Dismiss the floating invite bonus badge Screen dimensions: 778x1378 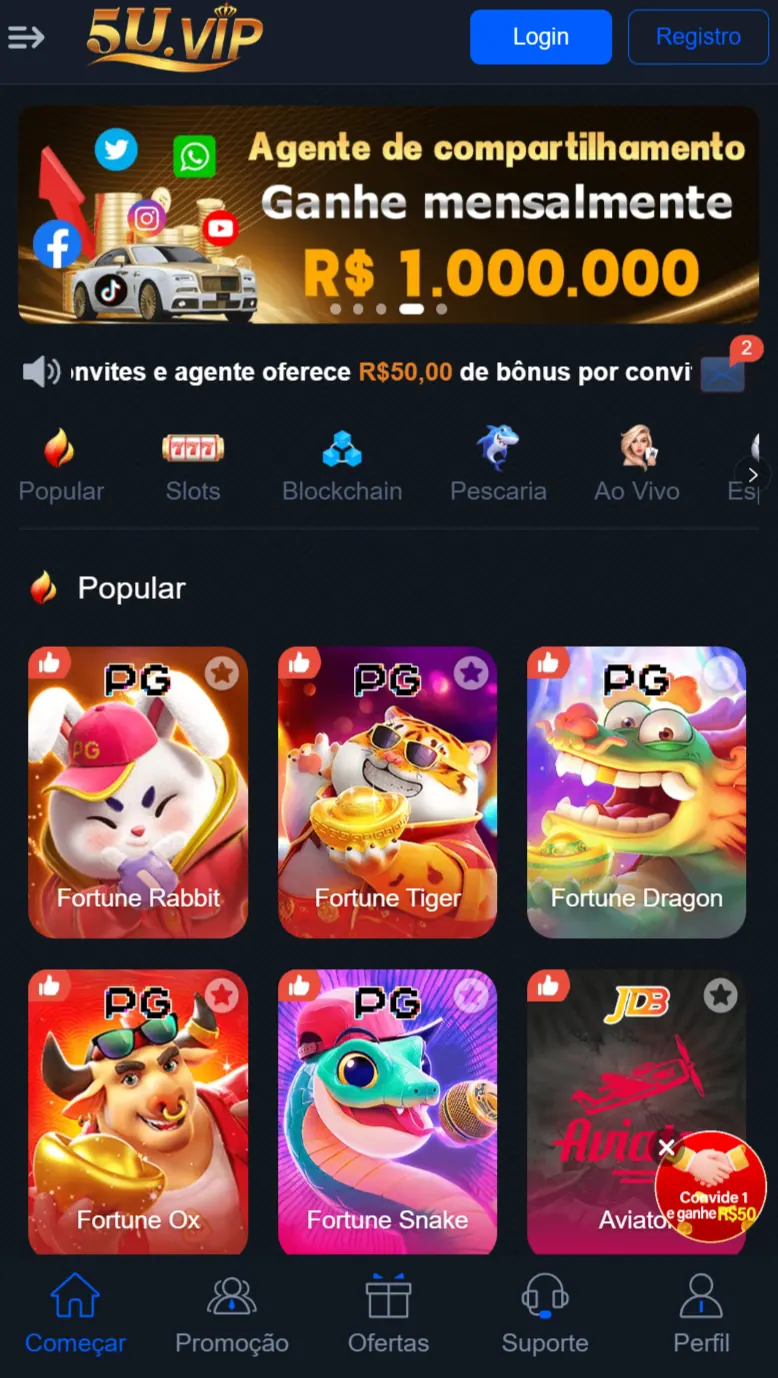pyautogui.click(x=667, y=1148)
